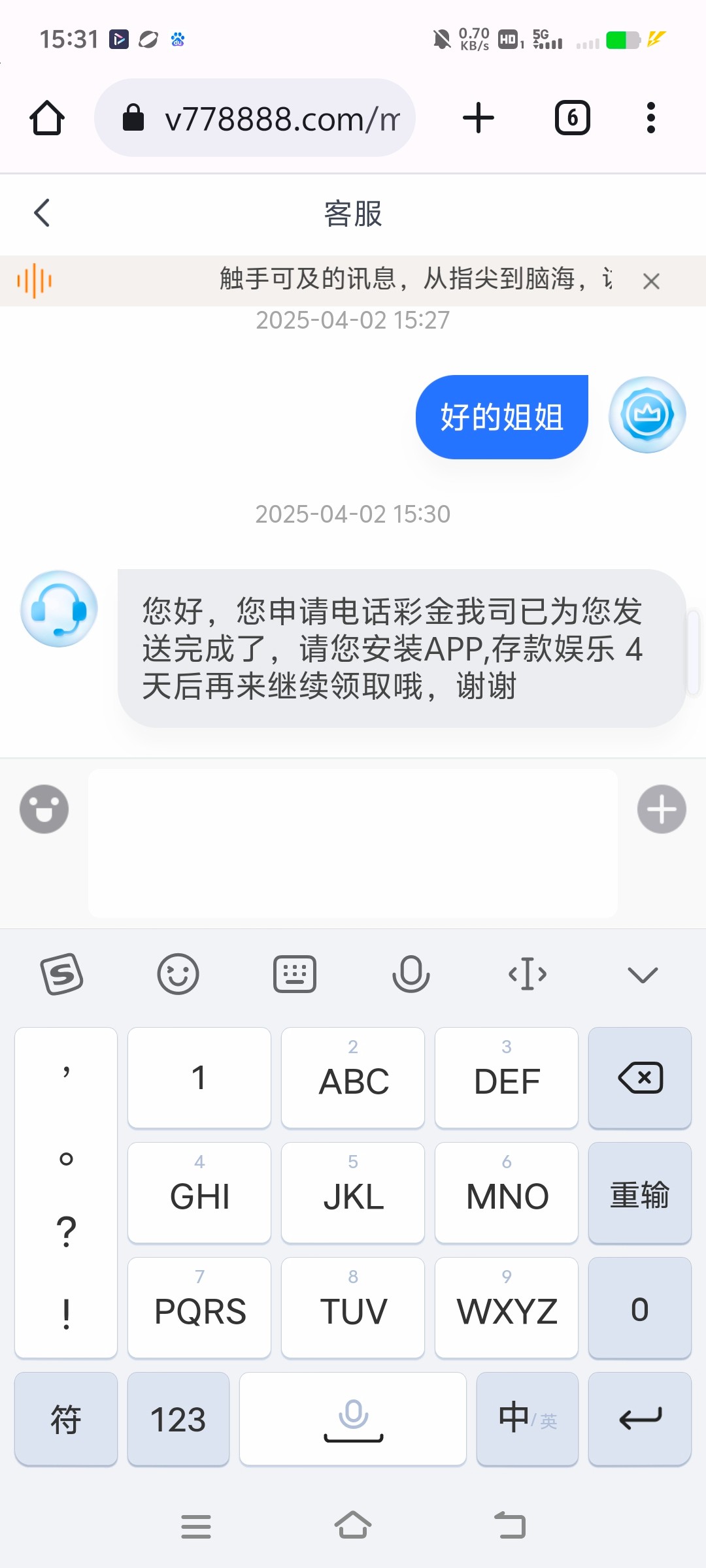Tap the 重输 key
The width and height of the screenshot is (706, 1568).
(x=640, y=1193)
